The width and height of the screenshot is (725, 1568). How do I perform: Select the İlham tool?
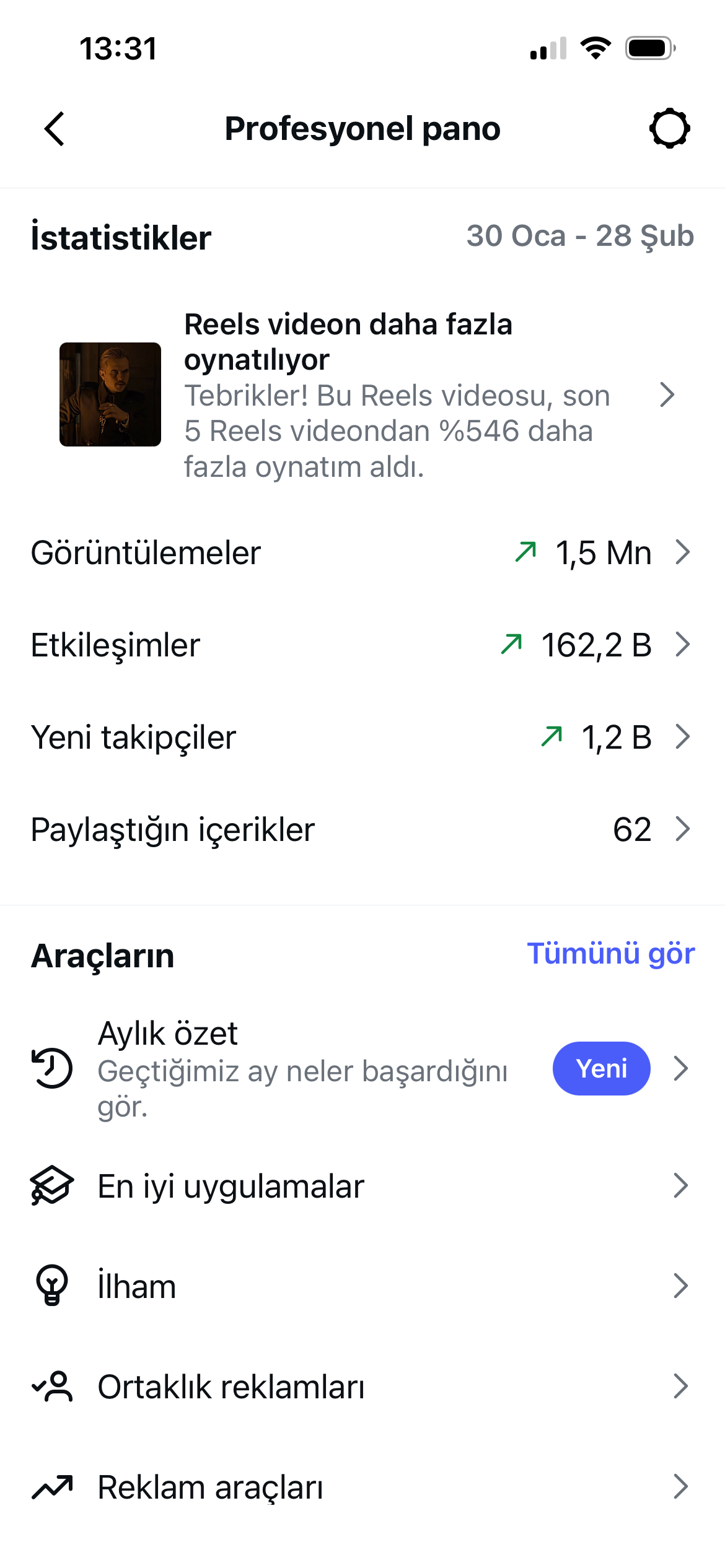[x=362, y=1286]
